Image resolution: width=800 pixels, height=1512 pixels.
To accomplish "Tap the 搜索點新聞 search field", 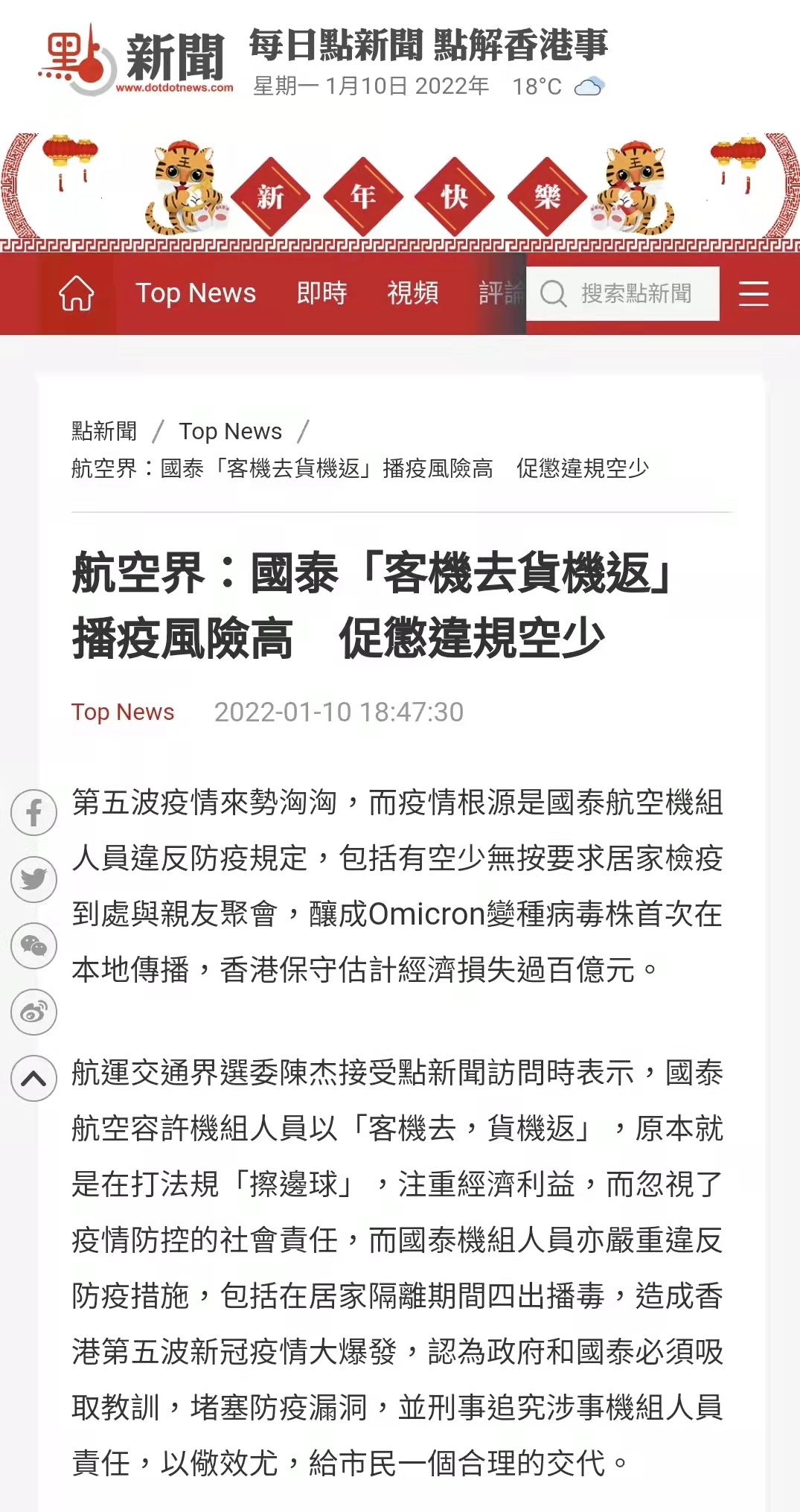I will click(635, 293).
